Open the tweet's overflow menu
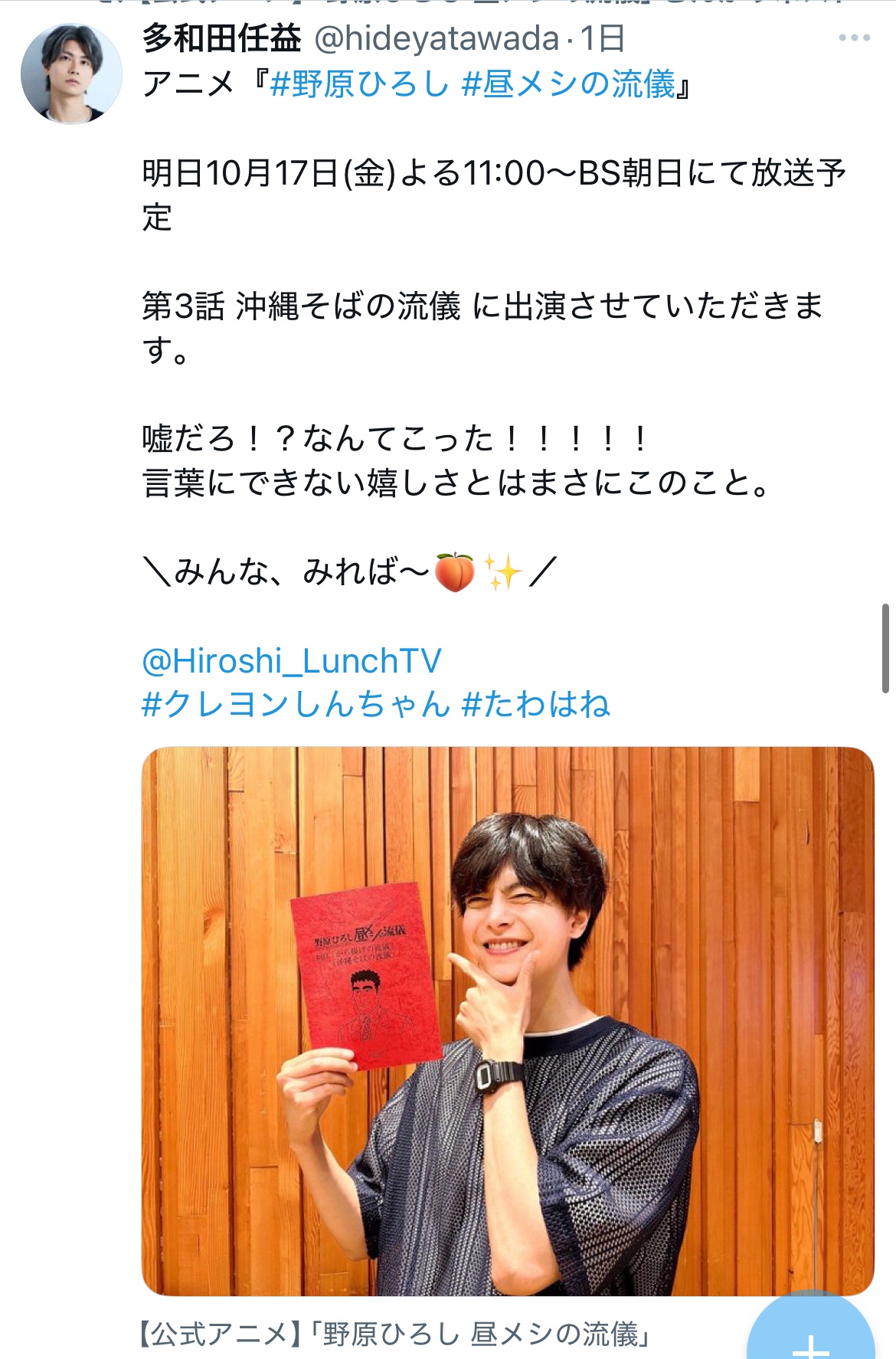This screenshot has width=896, height=1359. [854, 38]
